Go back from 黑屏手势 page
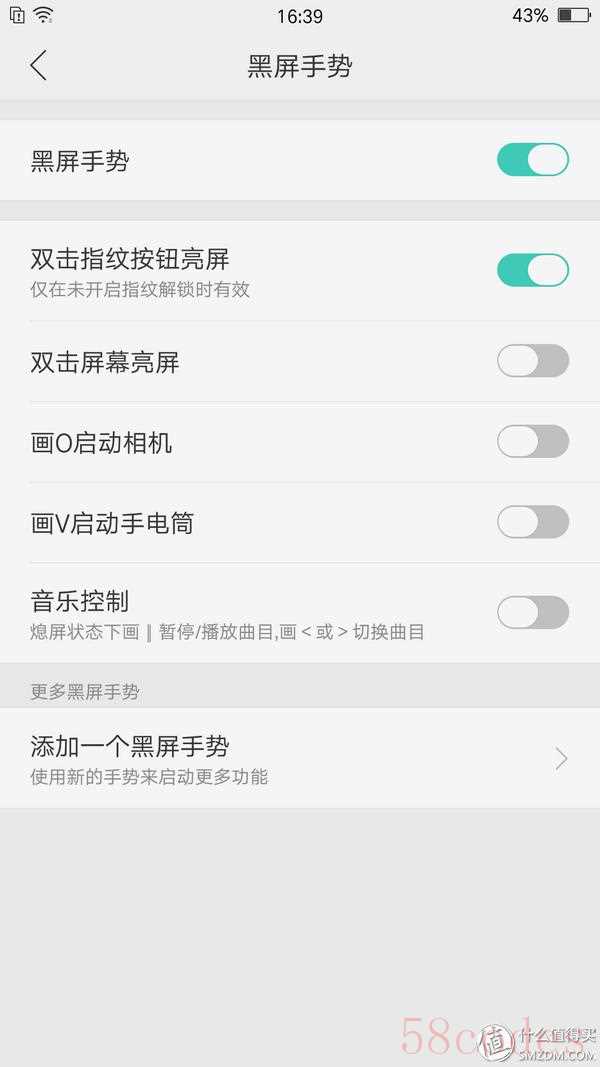The width and height of the screenshot is (600, 1067). point(39,66)
